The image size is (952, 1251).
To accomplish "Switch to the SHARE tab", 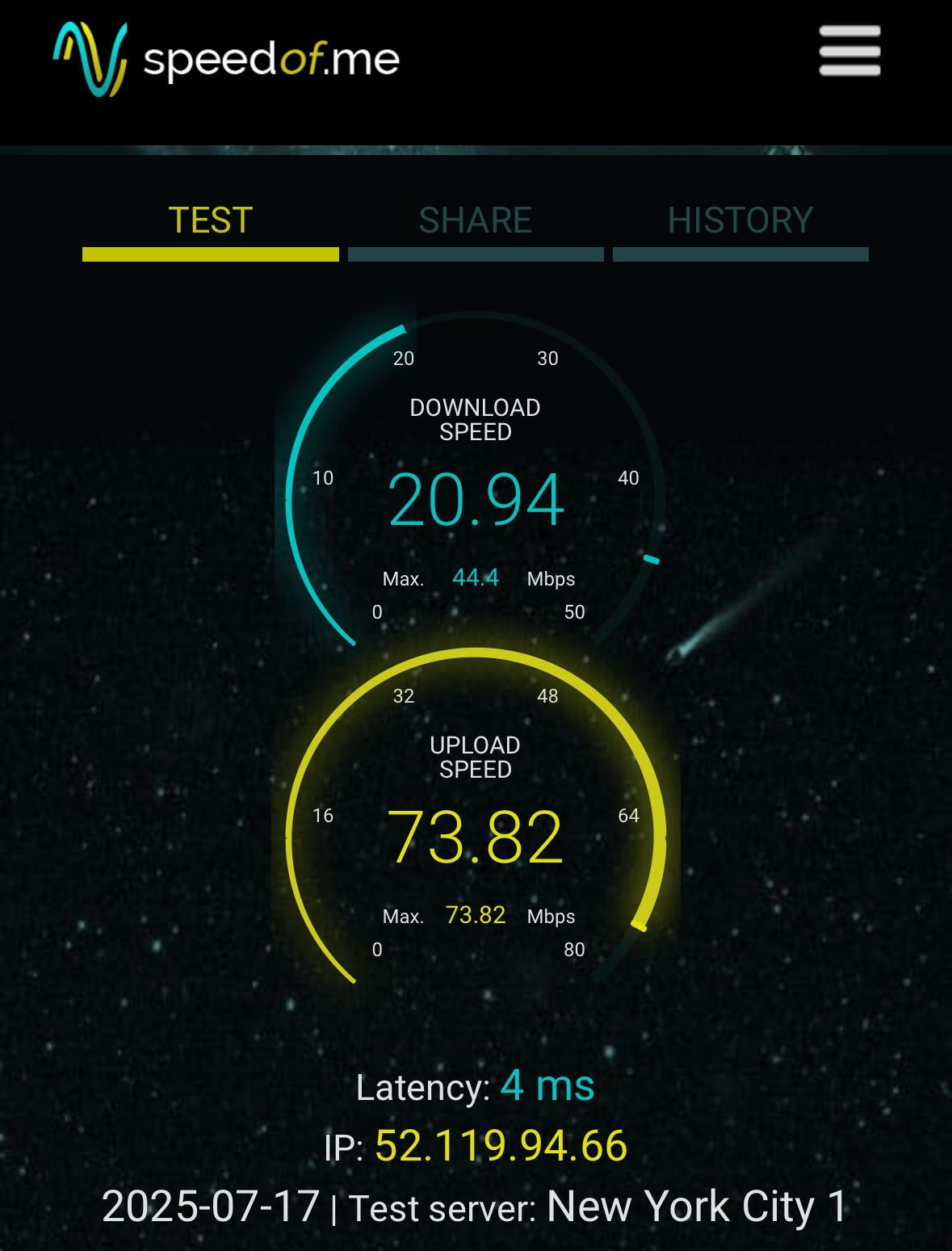I will (x=476, y=221).
